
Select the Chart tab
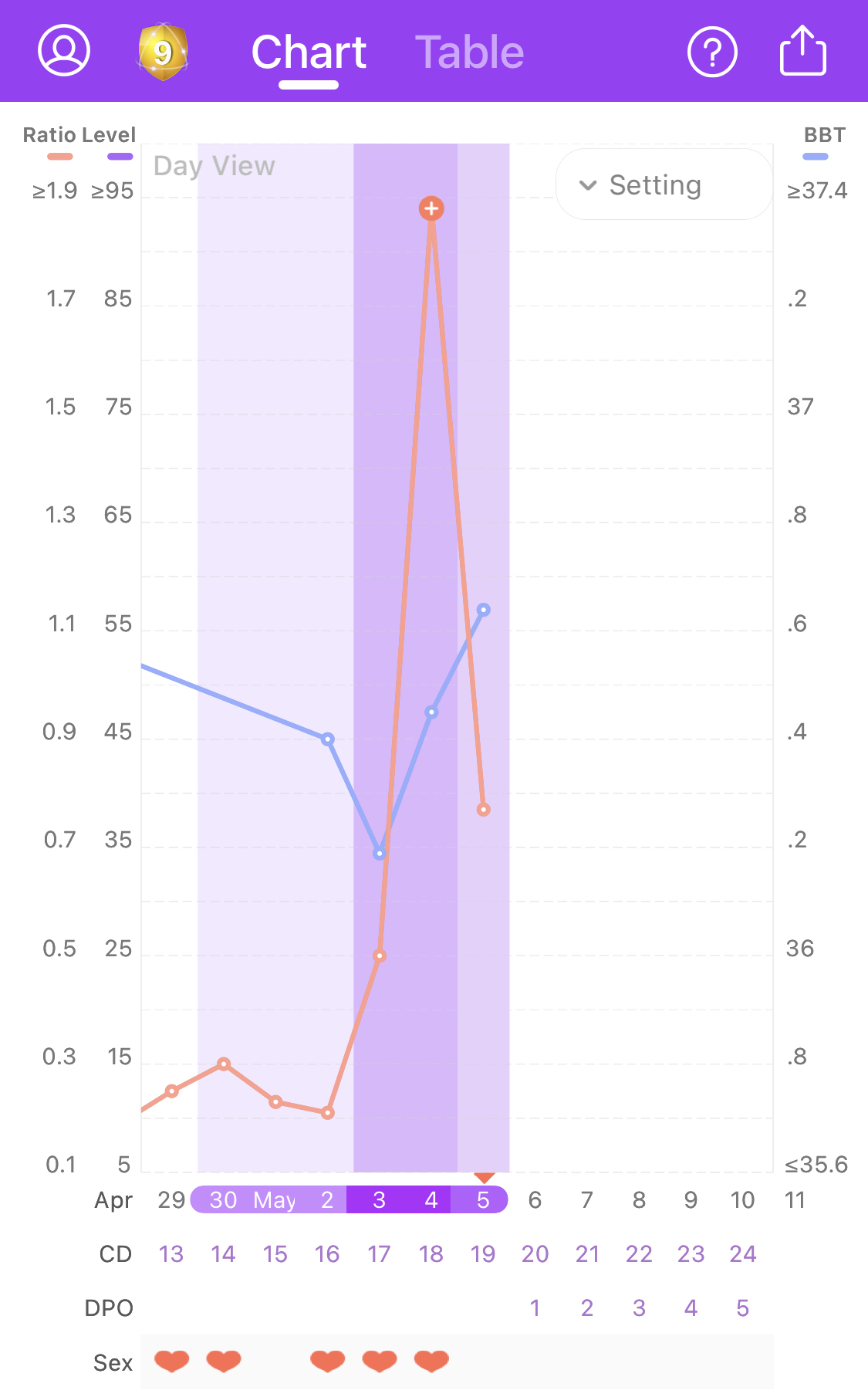pyautogui.click(x=309, y=52)
